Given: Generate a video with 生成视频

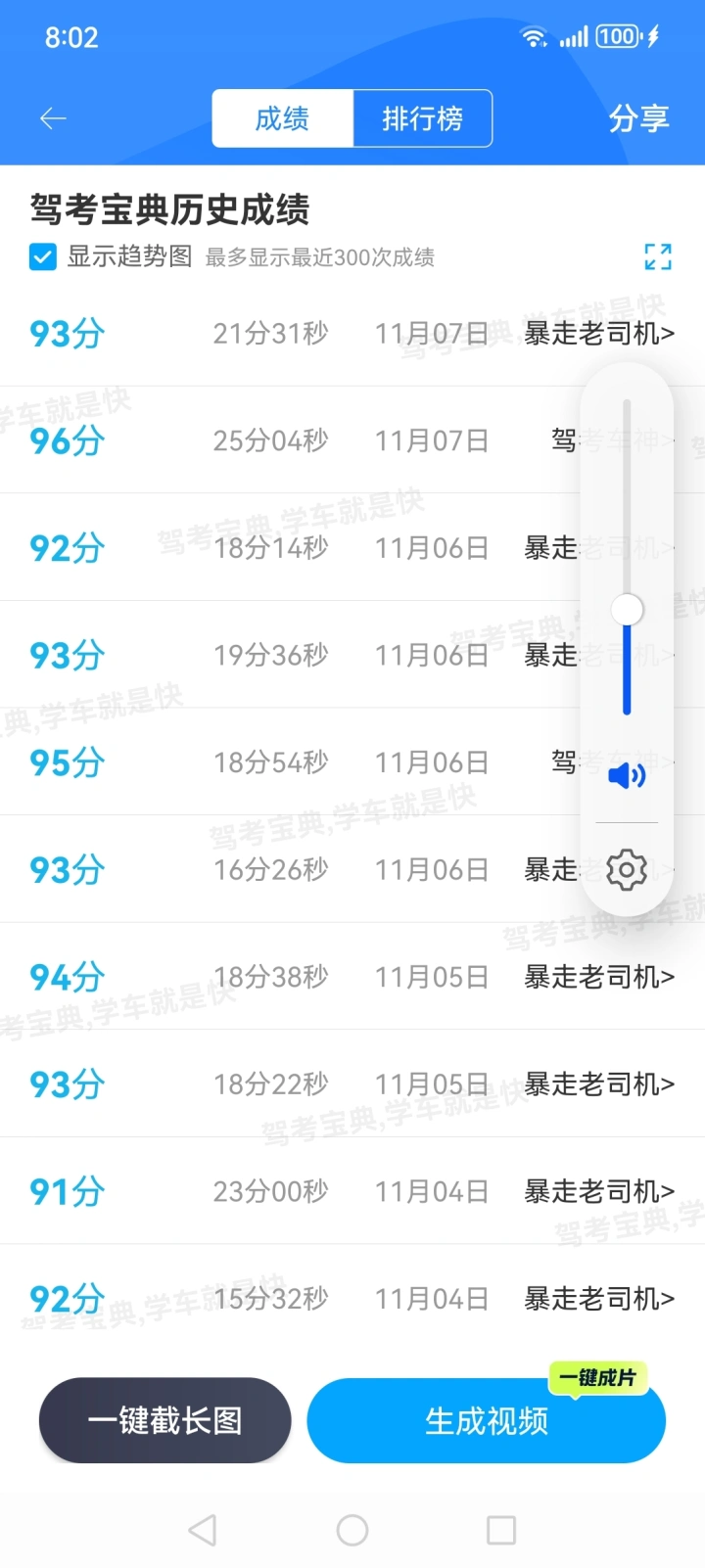Looking at the screenshot, I should (x=487, y=1421).
